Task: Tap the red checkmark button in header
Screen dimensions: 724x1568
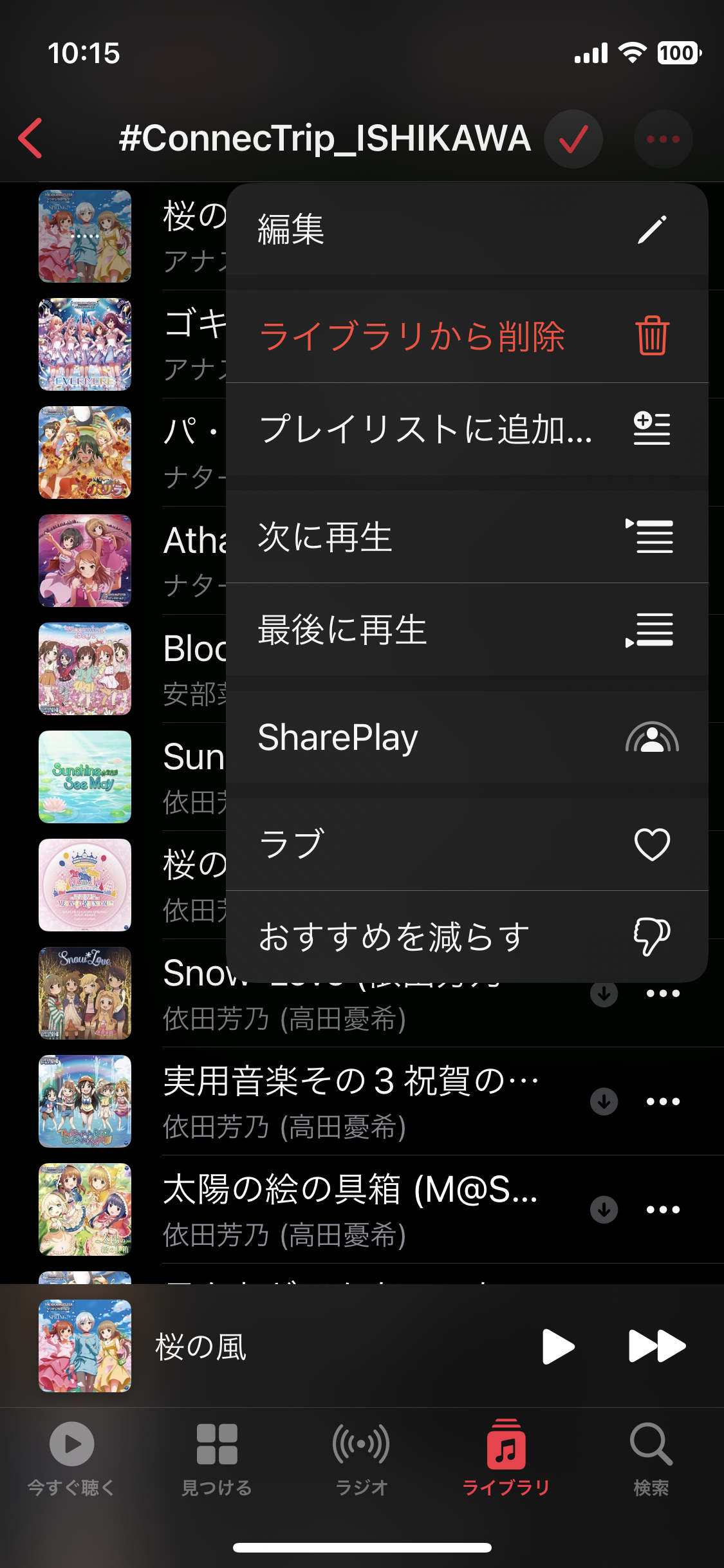Action: point(573,139)
